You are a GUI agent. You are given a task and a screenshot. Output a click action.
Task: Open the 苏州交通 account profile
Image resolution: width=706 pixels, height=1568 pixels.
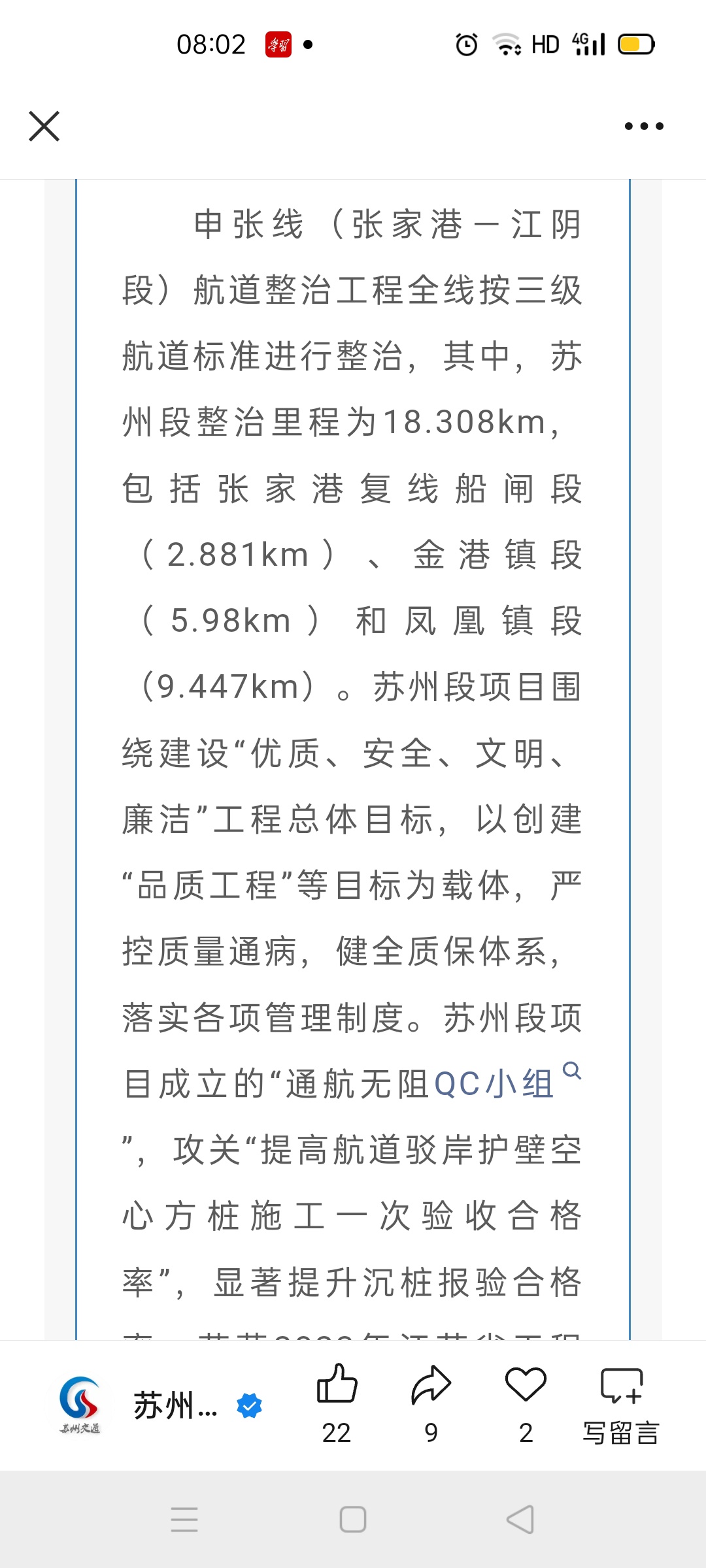(160, 1405)
